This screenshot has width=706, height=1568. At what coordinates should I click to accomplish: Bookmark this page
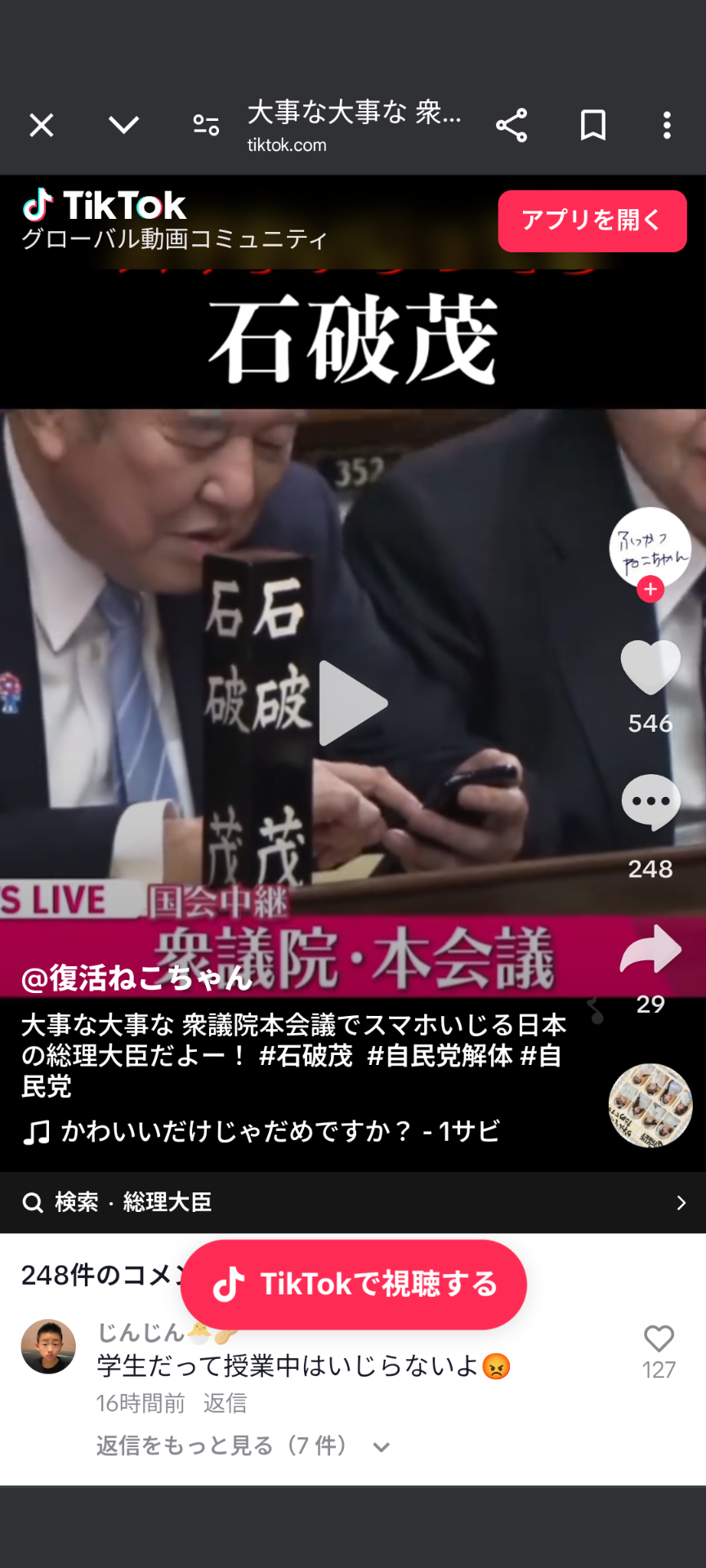pos(592,125)
